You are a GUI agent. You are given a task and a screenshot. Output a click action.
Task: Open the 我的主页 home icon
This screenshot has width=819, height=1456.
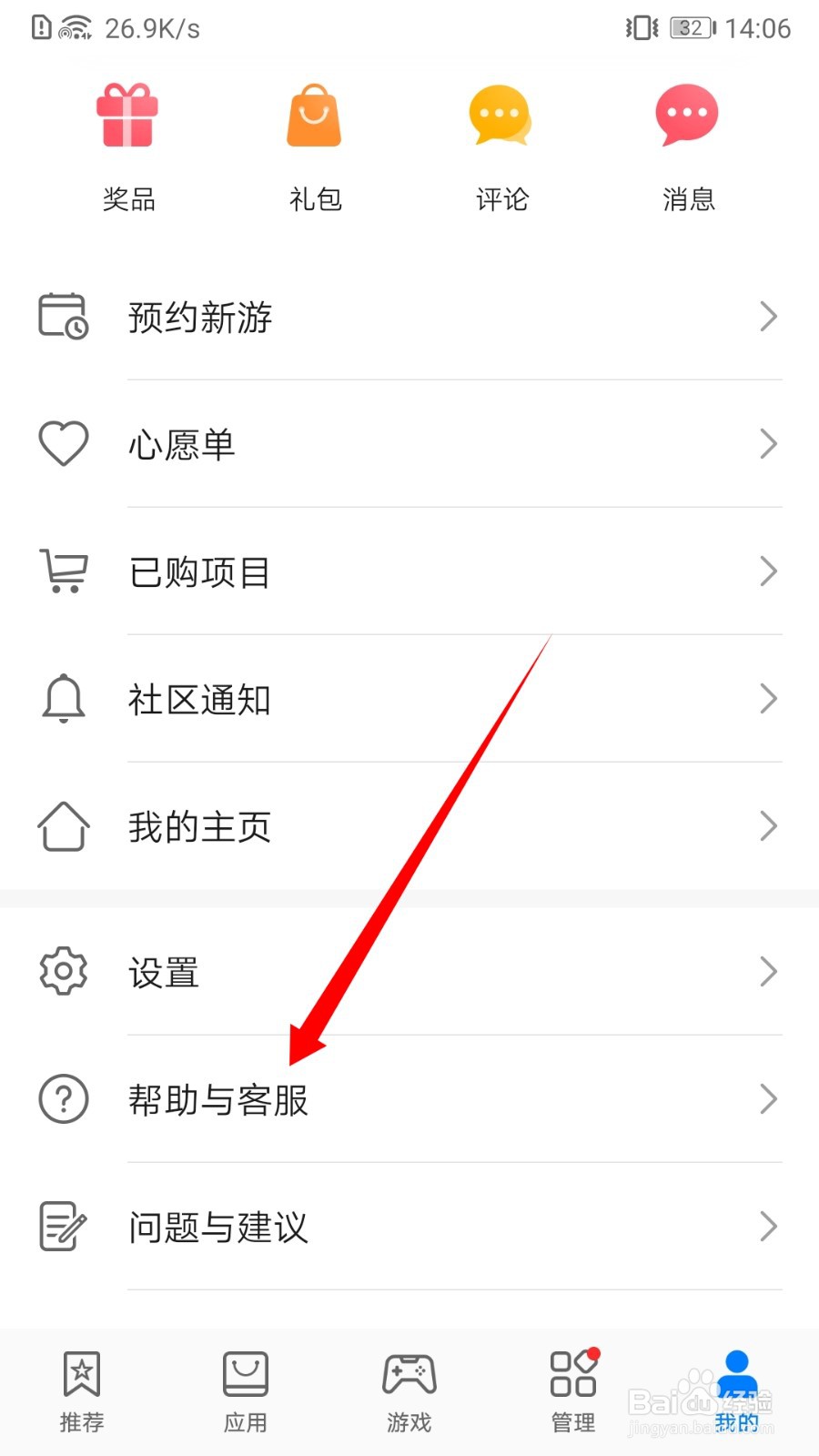(x=62, y=826)
